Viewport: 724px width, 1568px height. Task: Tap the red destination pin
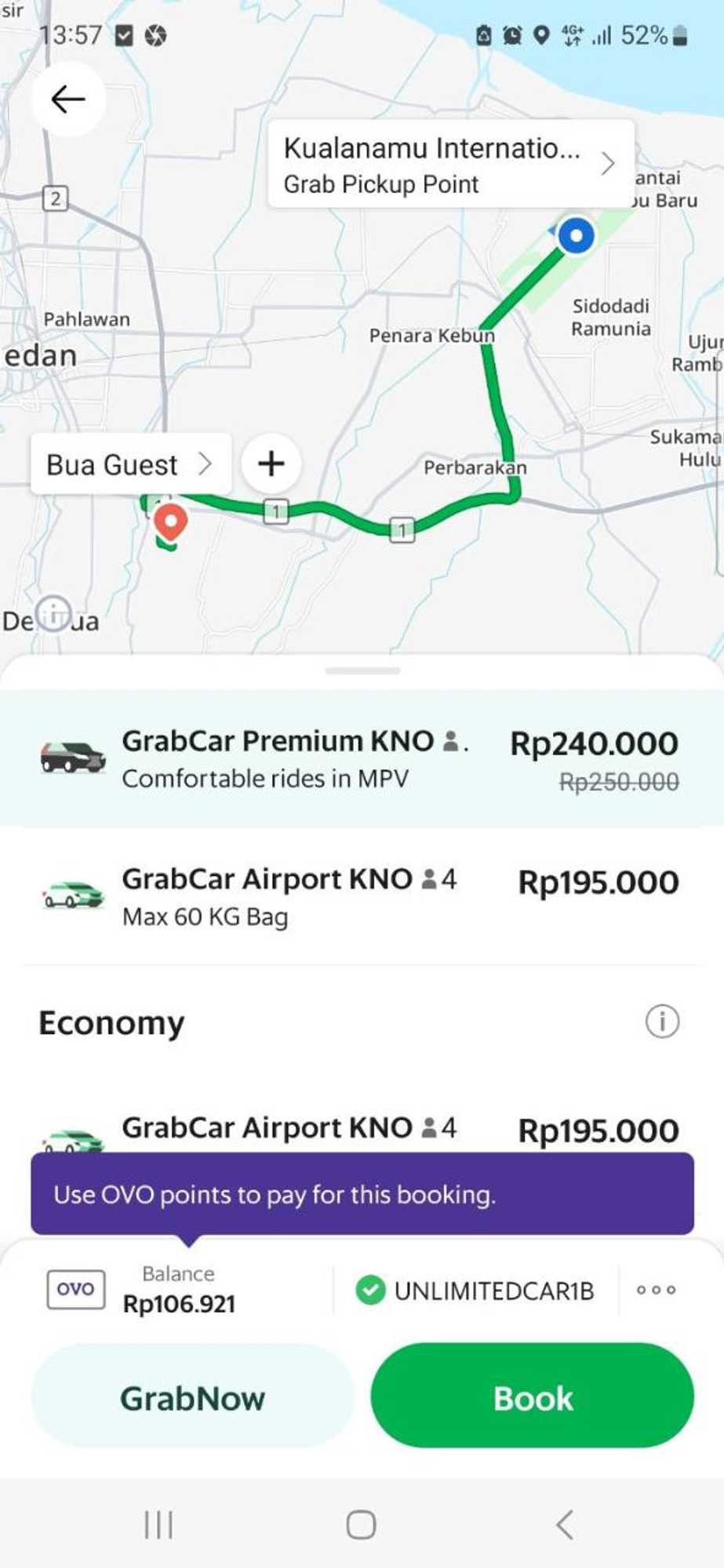click(170, 521)
